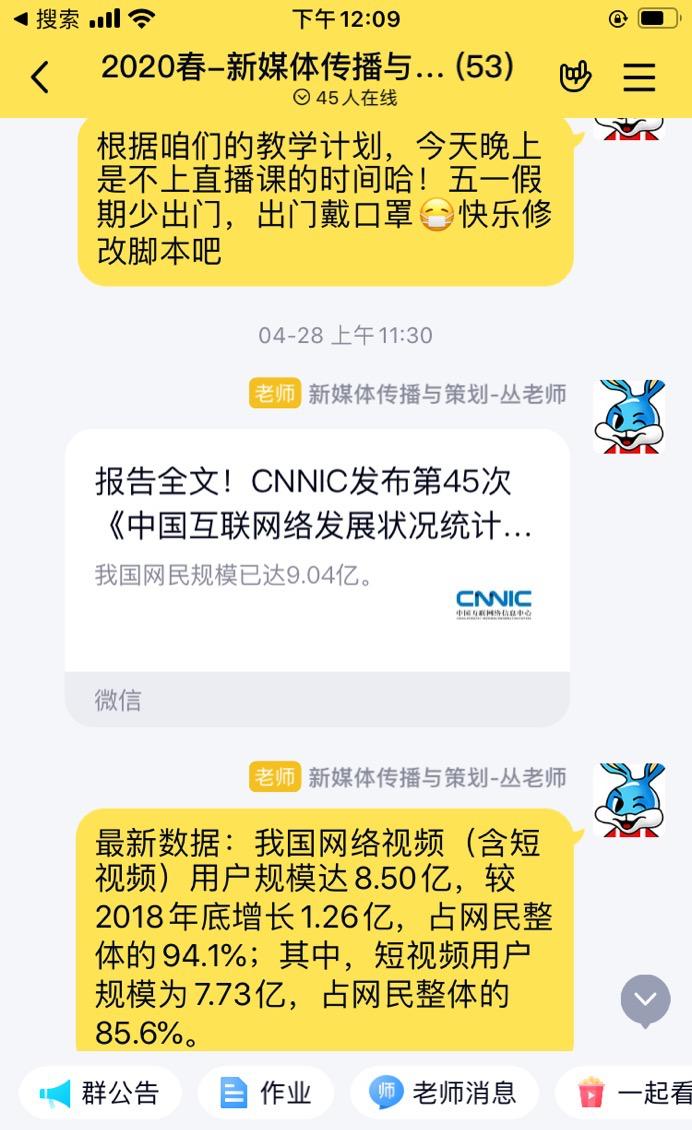Jump to latest messages with down arrow
This screenshot has width=692, height=1130.
(x=645, y=999)
